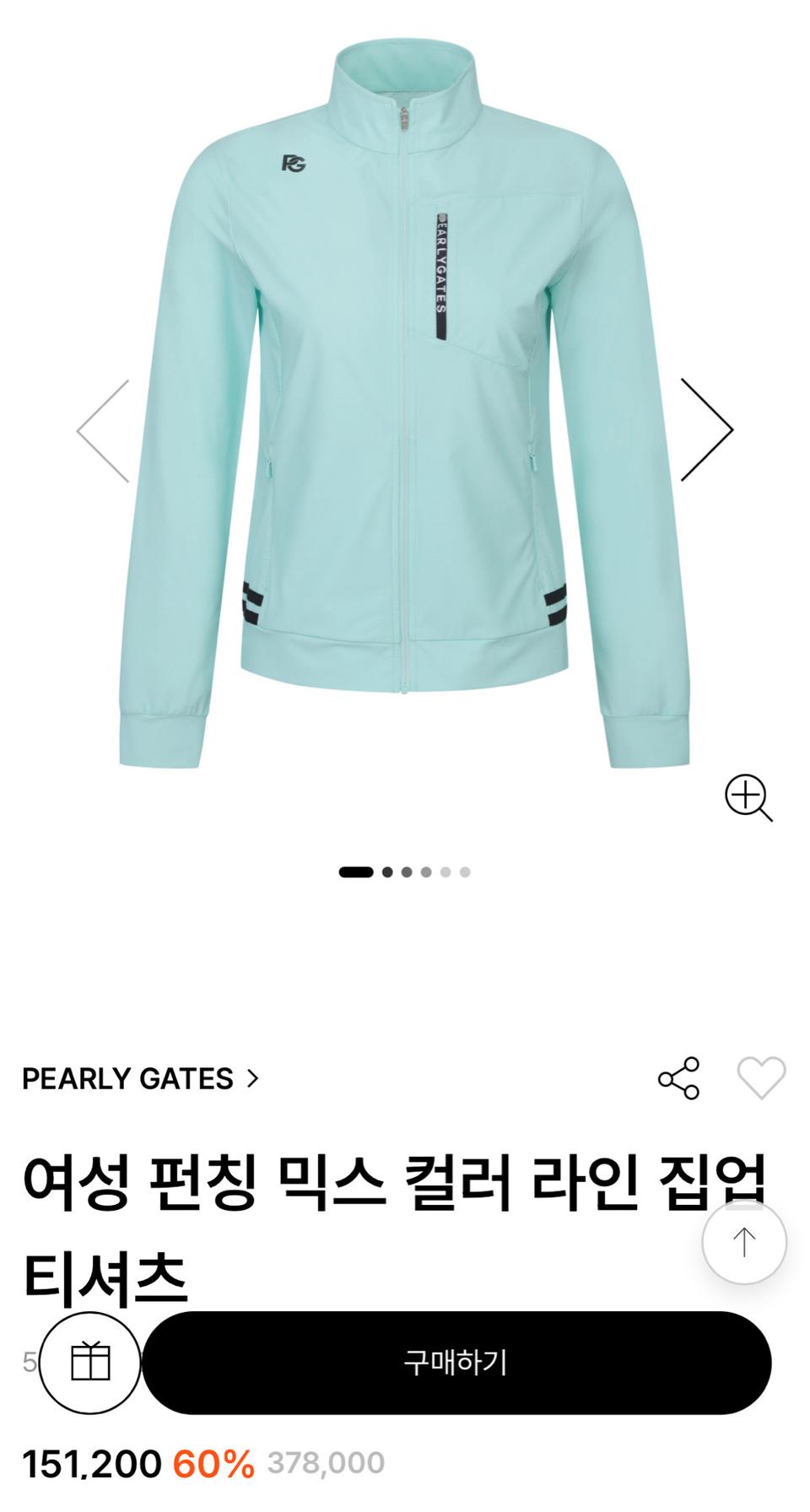Open the PEARLY GATES brand page
This screenshot has height=1512, width=810.
tap(140, 1078)
